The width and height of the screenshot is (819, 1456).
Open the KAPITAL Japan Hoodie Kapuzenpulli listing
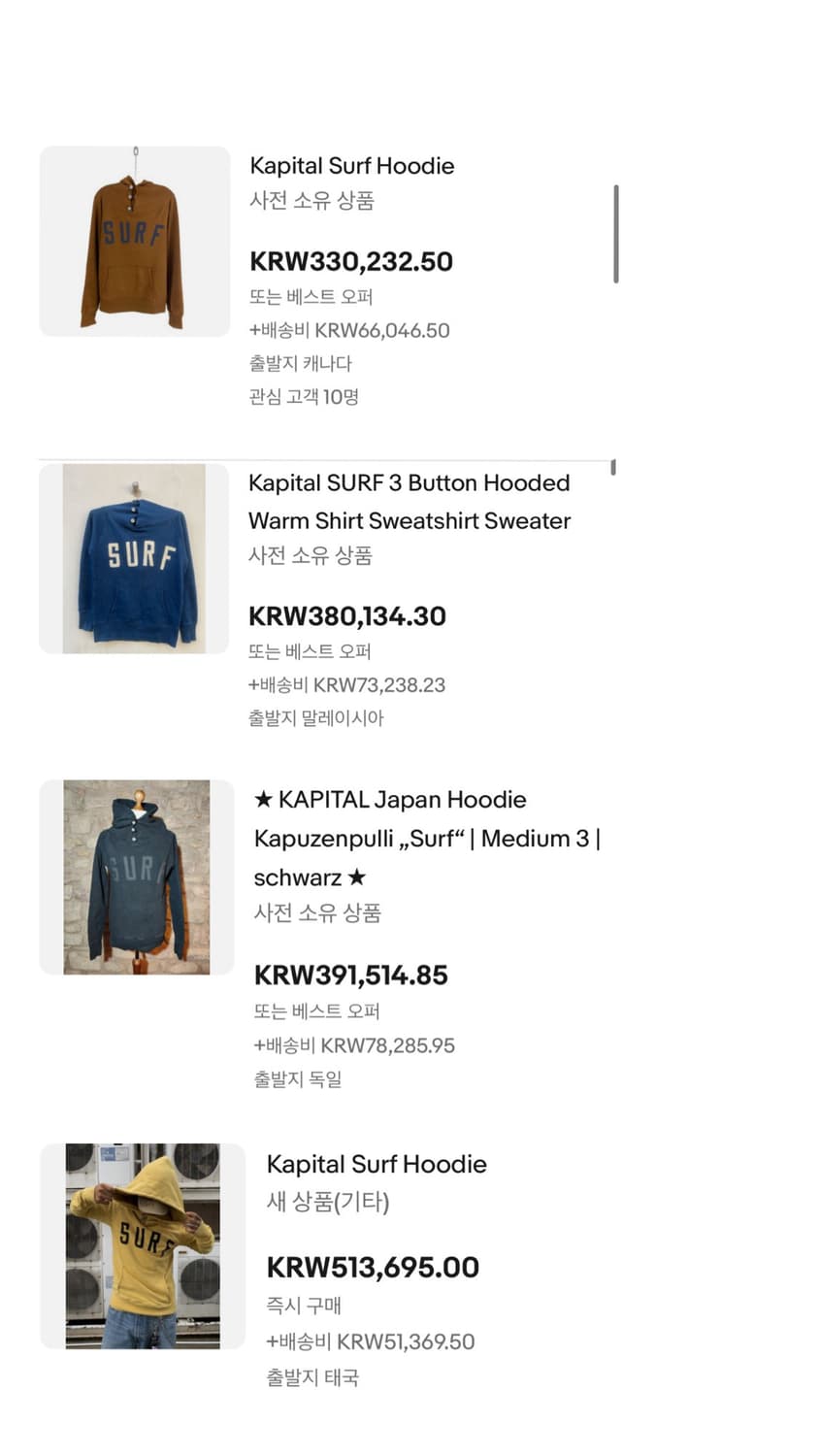tap(427, 839)
